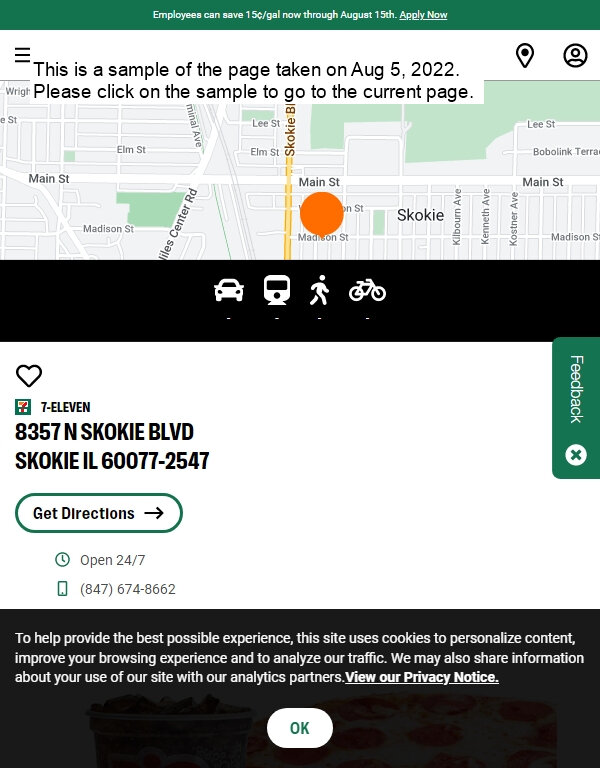600x768 pixels.
Task: Open the store locator pin icon
Action: [525, 55]
